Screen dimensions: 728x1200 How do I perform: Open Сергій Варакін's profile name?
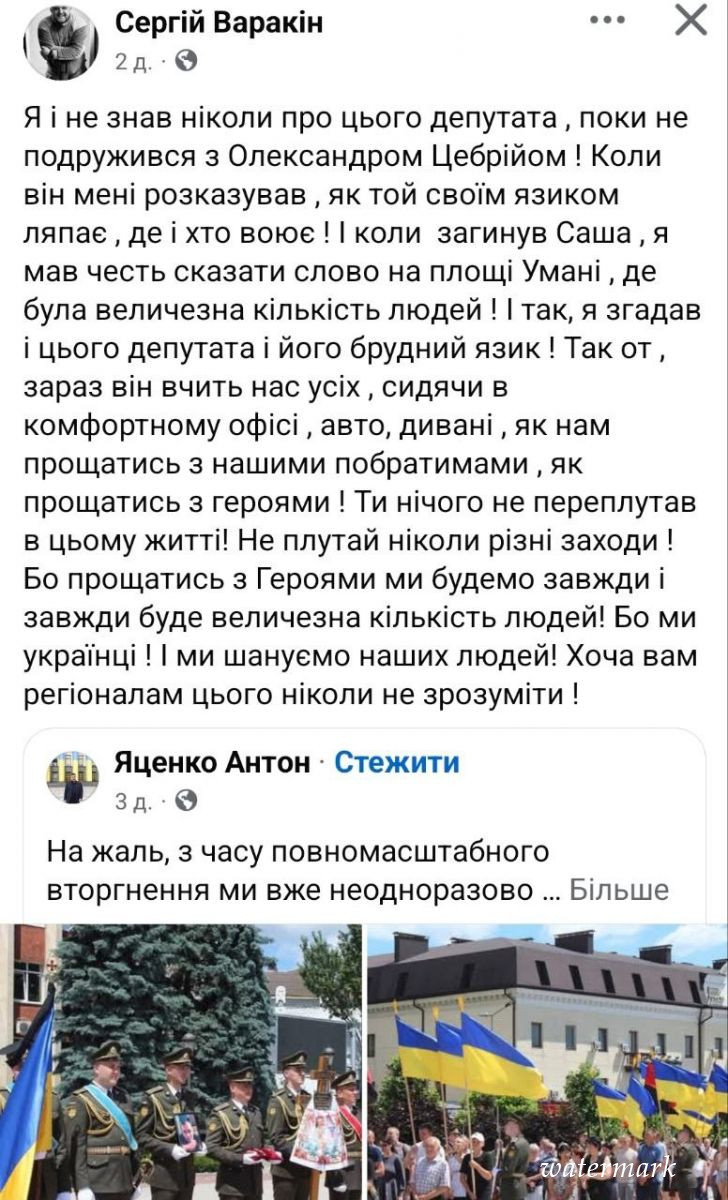tap(220, 21)
